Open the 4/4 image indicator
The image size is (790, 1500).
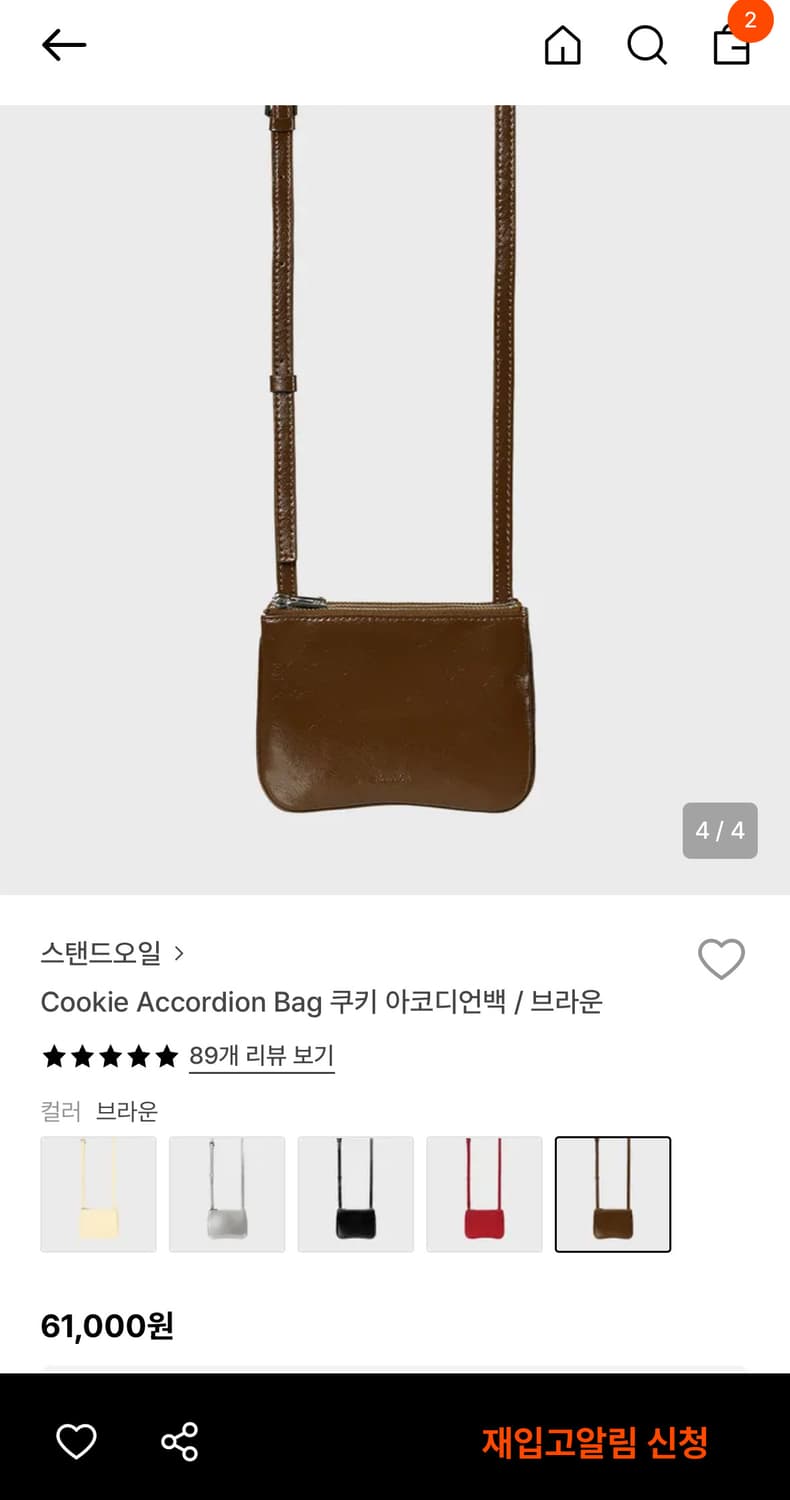(720, 830)
